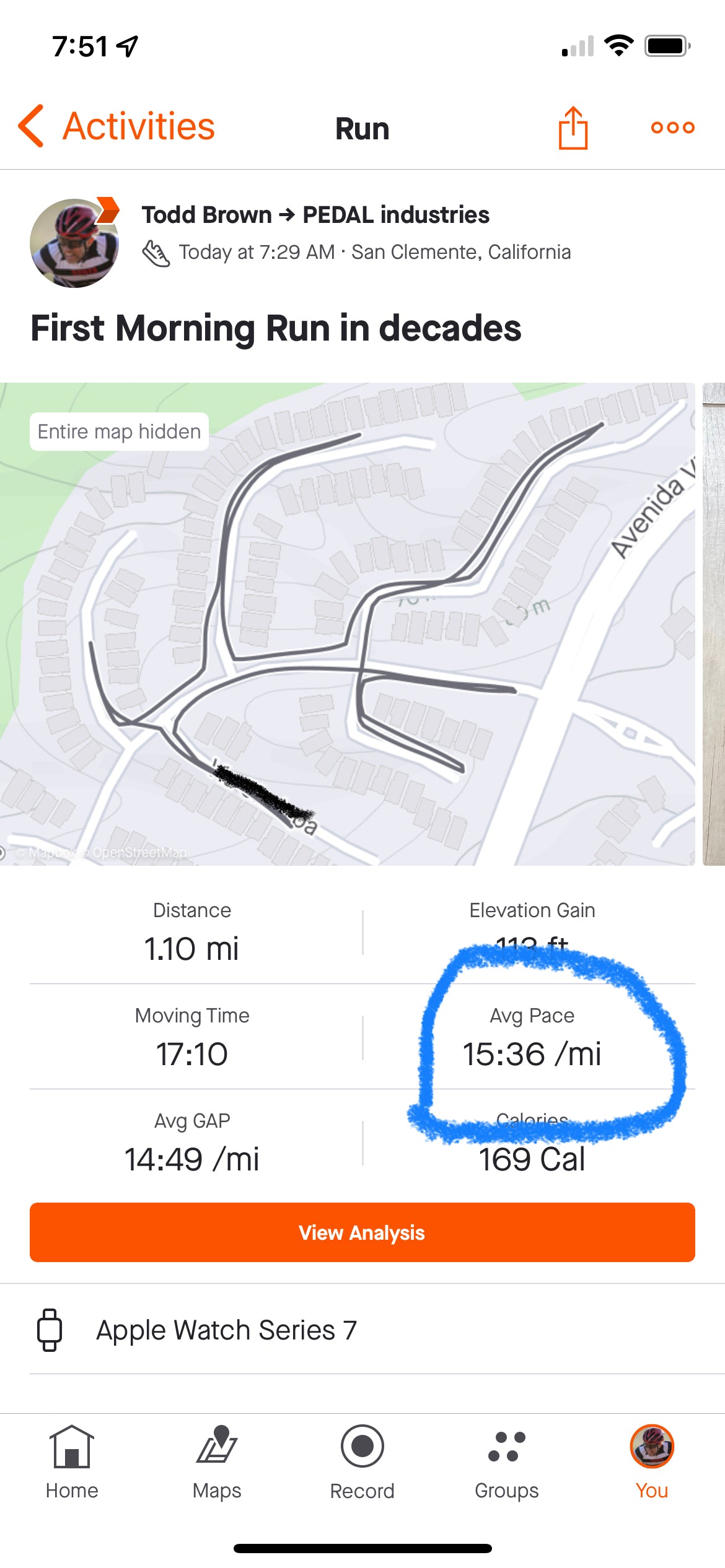Viewport: 725px width, 1568px height.
Task: Tap the circled Avg Pace stat
Action: tap(533, 1053)
